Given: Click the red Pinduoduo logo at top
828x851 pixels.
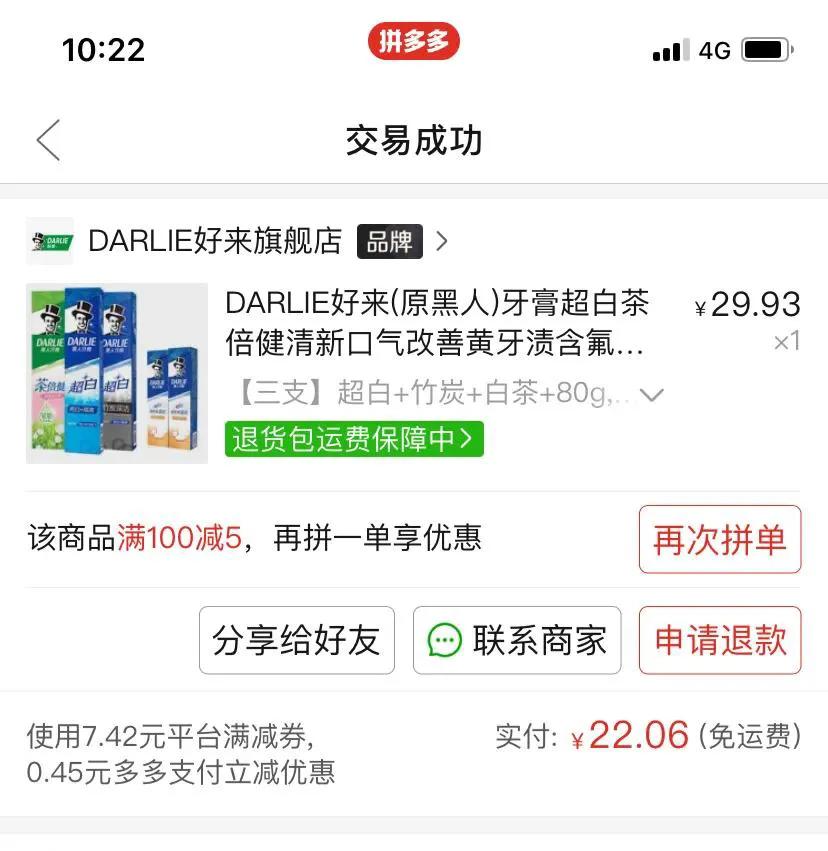Looking at the screenshot, I should coord(416,41).
